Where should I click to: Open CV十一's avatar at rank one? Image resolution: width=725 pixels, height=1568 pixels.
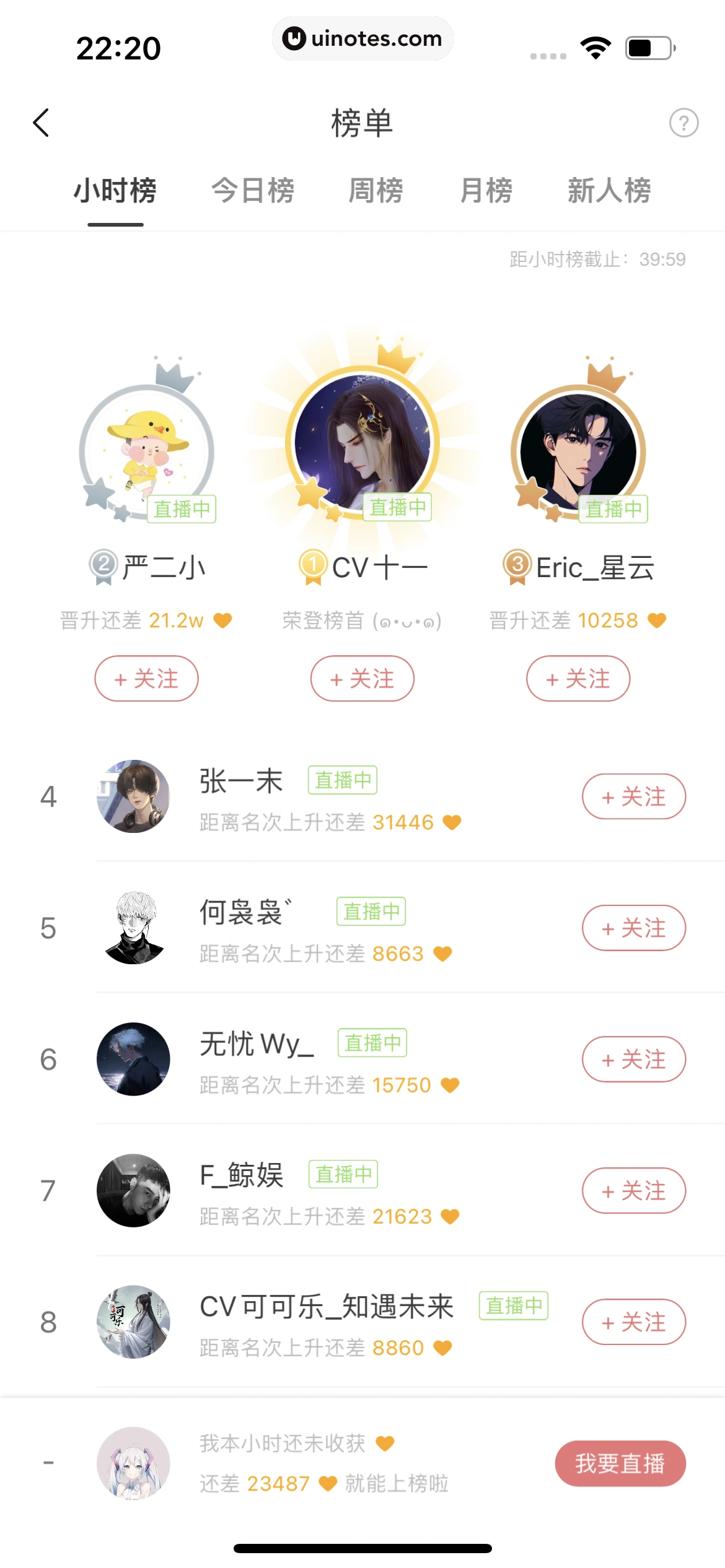[362, 443]
